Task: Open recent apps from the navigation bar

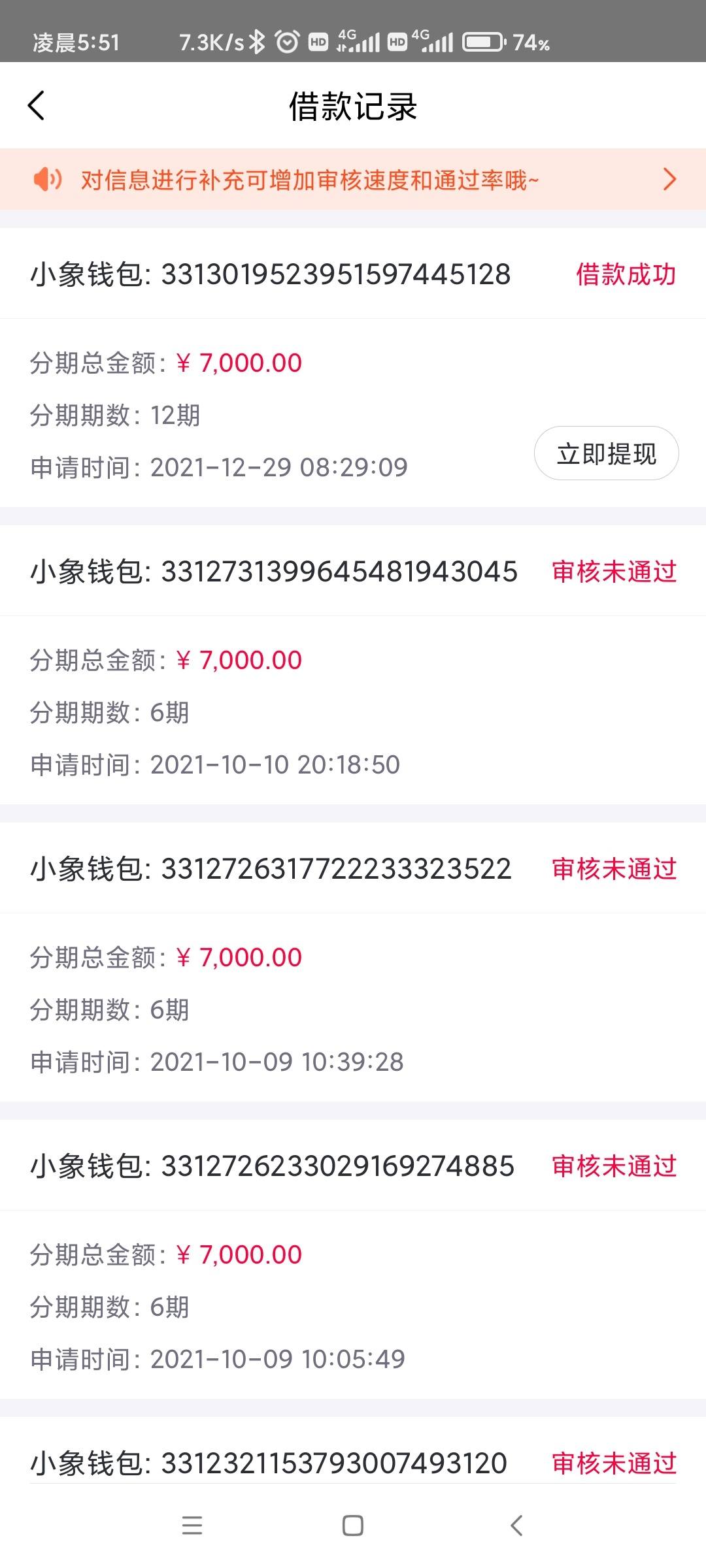Action: (x=192, y=1526)
